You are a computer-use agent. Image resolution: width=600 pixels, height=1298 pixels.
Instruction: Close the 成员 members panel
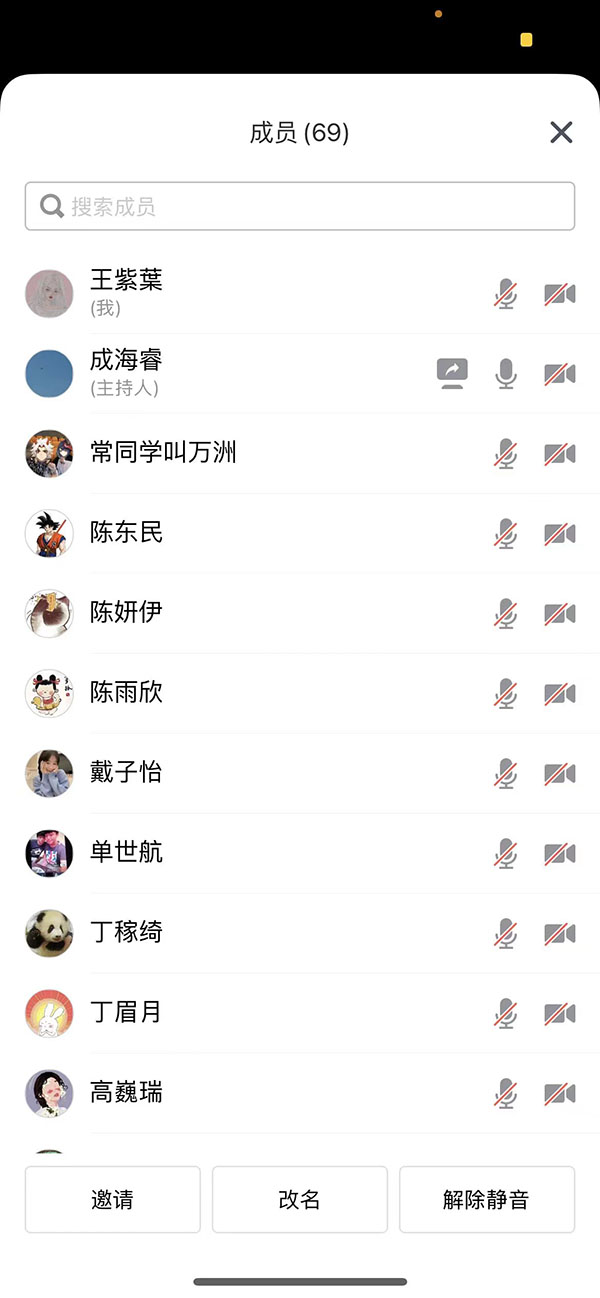tap(561, 132)
